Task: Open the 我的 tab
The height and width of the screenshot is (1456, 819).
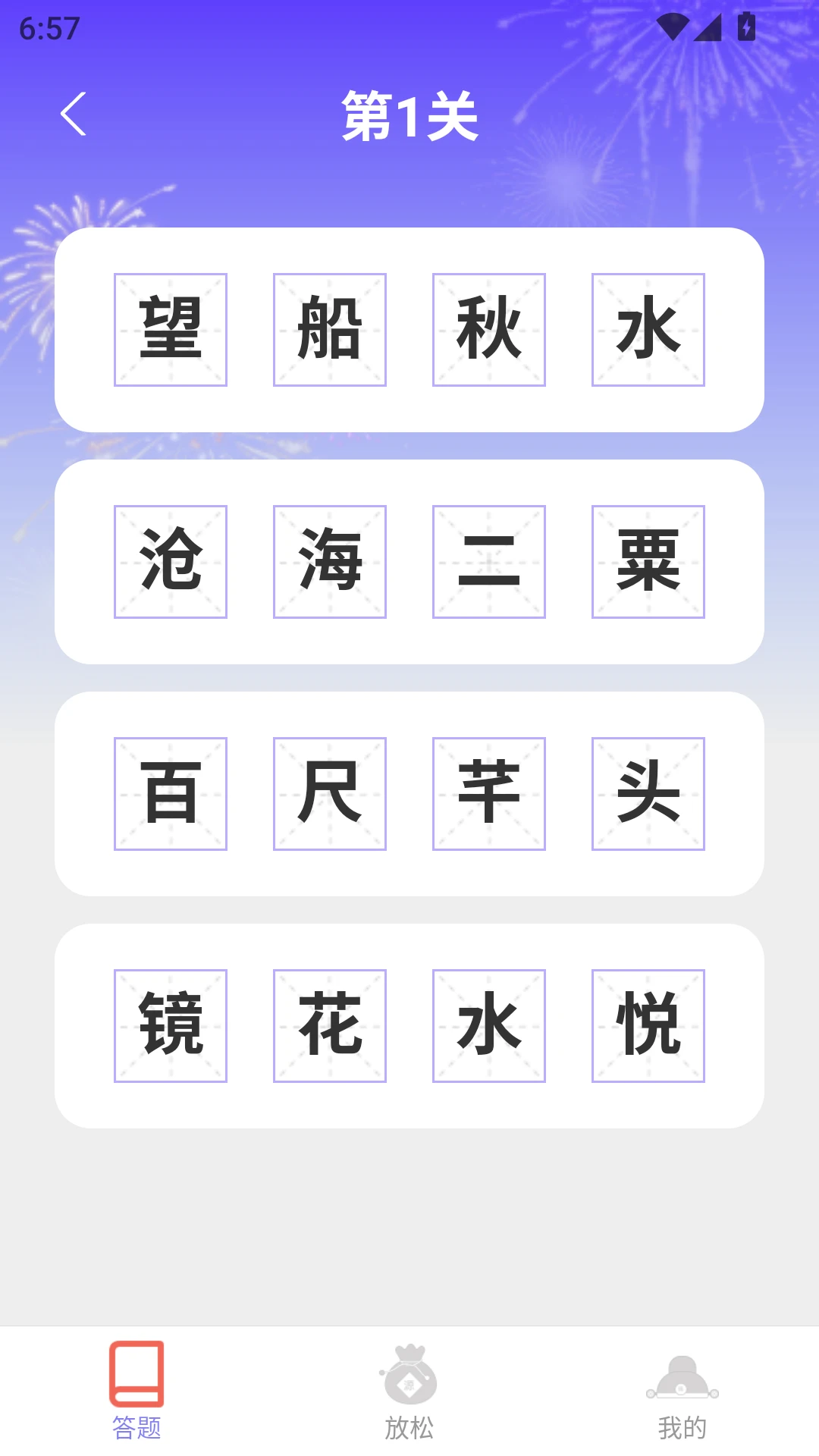Action: pos(681,1399)
